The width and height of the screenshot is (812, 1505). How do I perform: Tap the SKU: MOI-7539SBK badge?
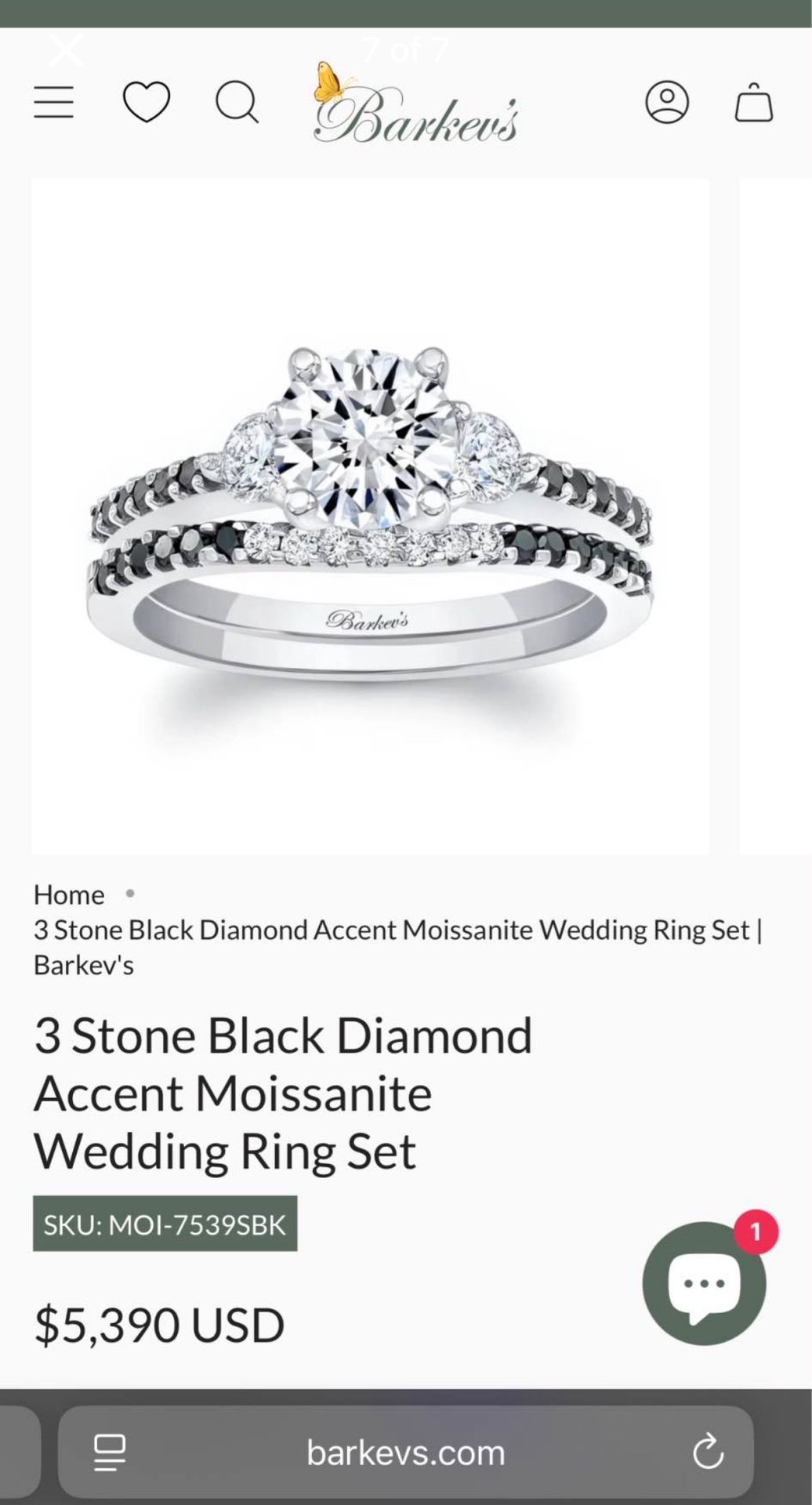165,1224
